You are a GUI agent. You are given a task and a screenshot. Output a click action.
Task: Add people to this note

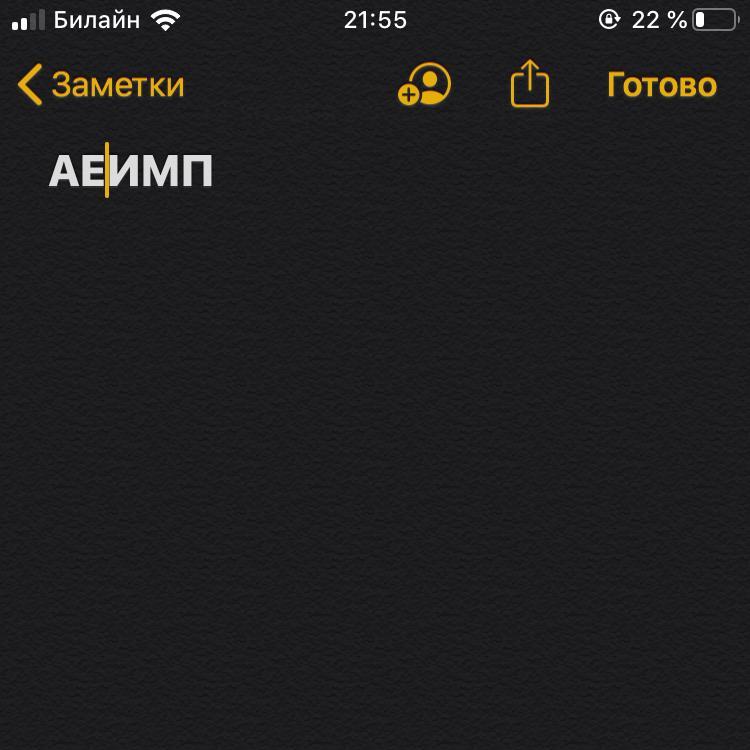click(424, 85)
